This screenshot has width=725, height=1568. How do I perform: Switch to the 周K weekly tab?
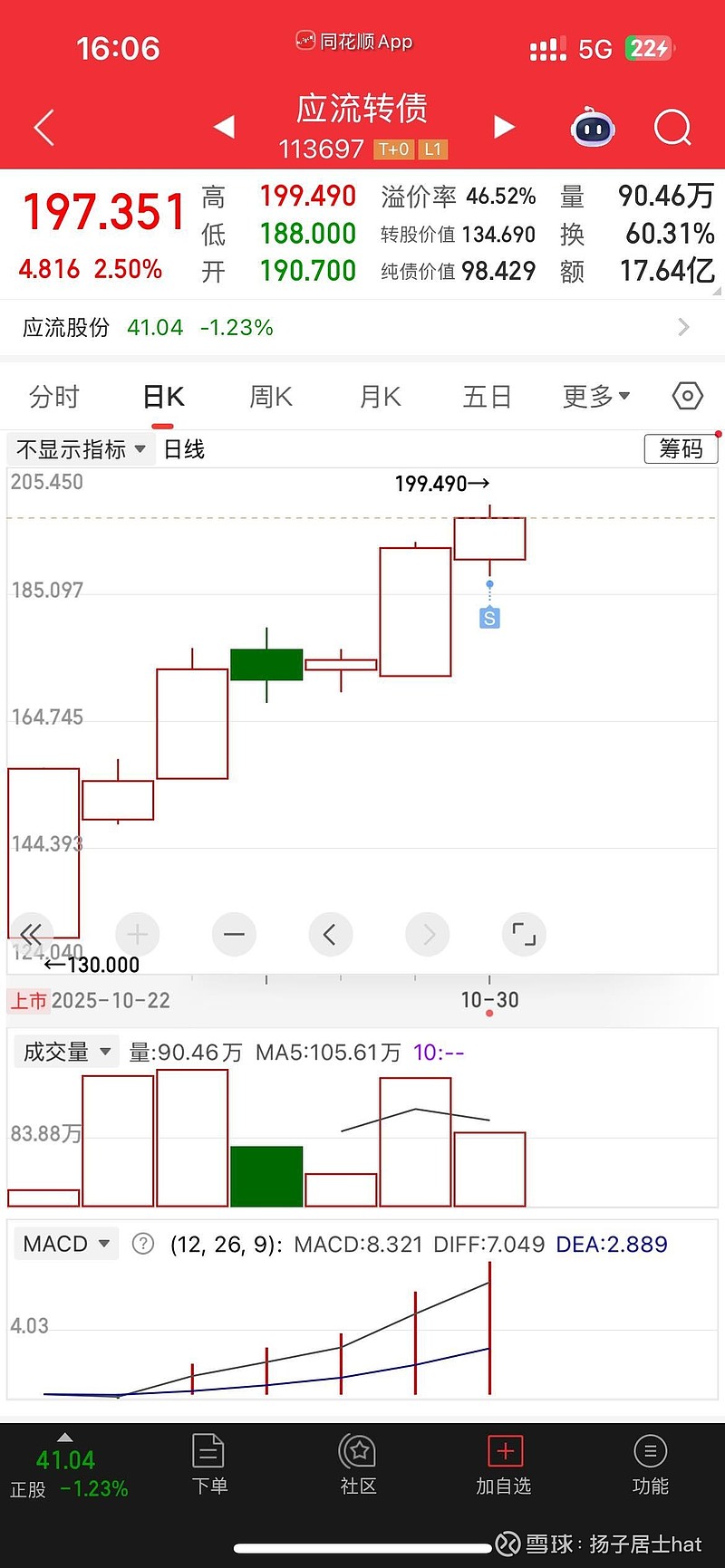(269, 396)
